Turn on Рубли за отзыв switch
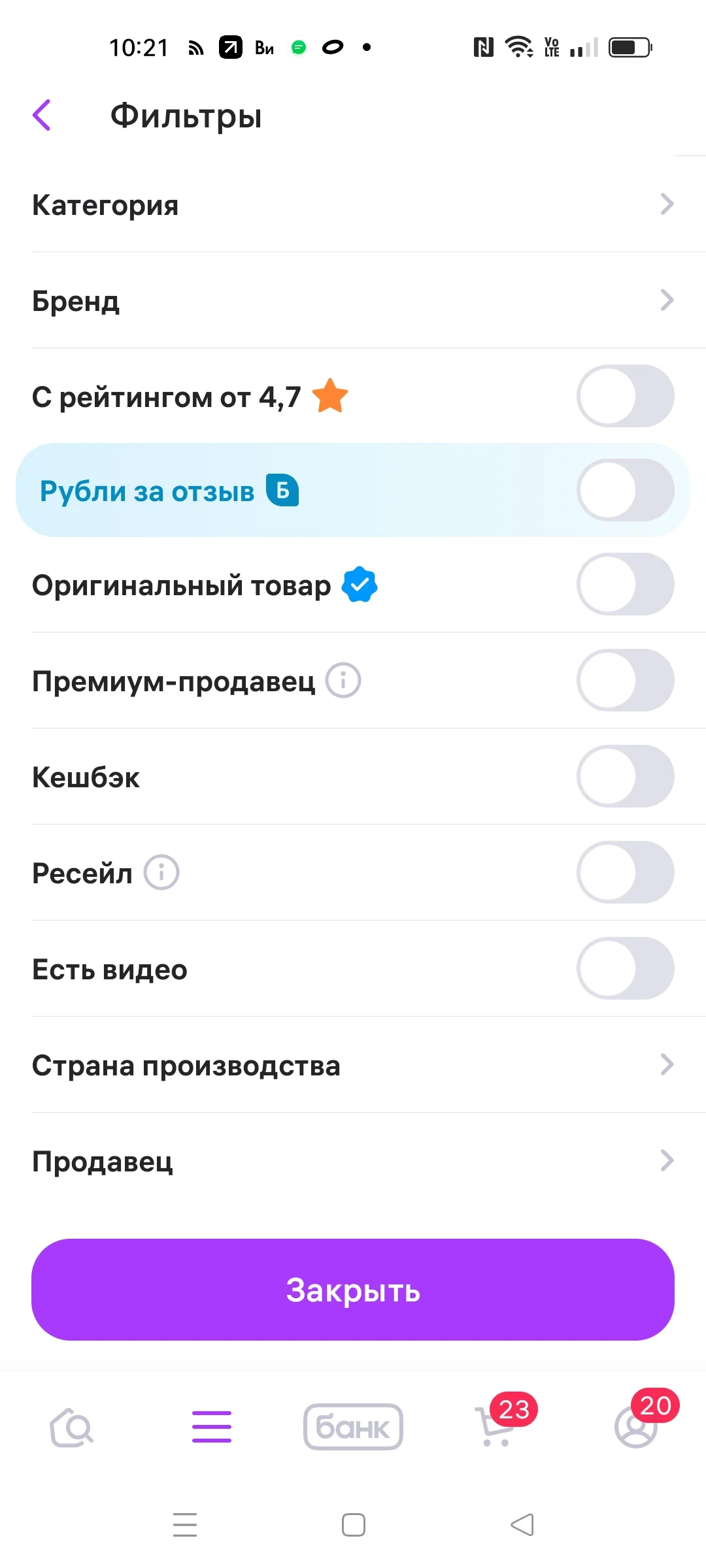The width and height of the screenshot is (706, 1568). coord(626,490)
